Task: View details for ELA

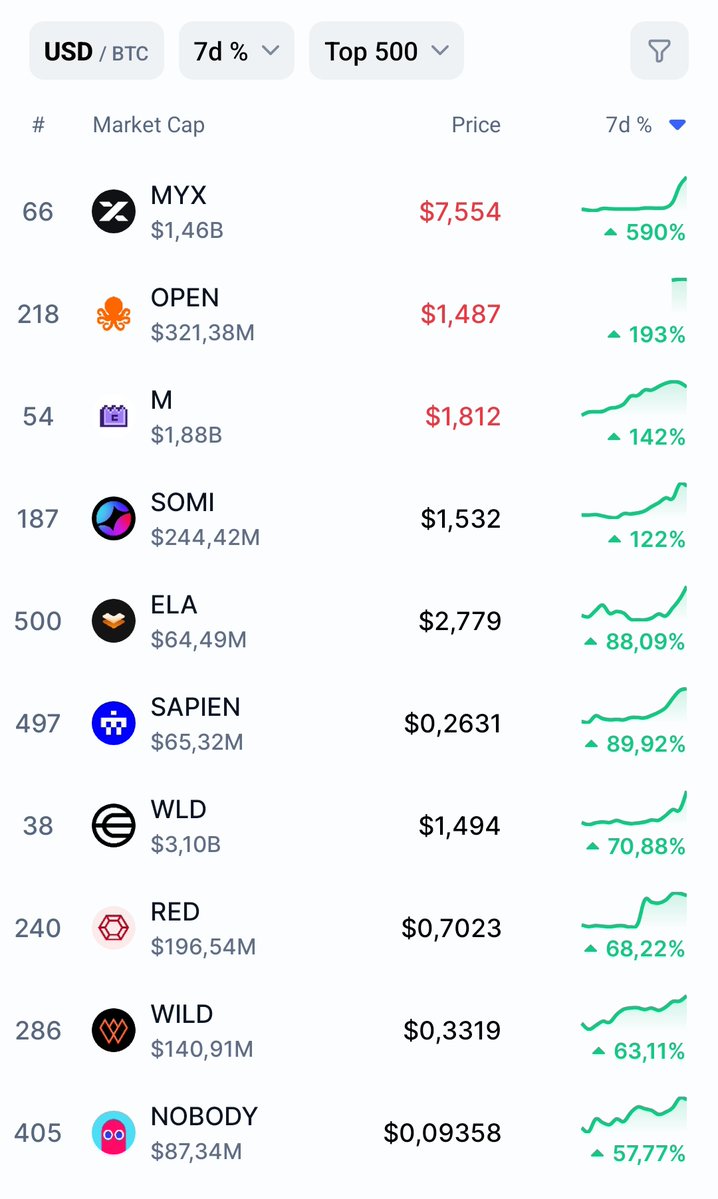Action: (x=359, y=621)
